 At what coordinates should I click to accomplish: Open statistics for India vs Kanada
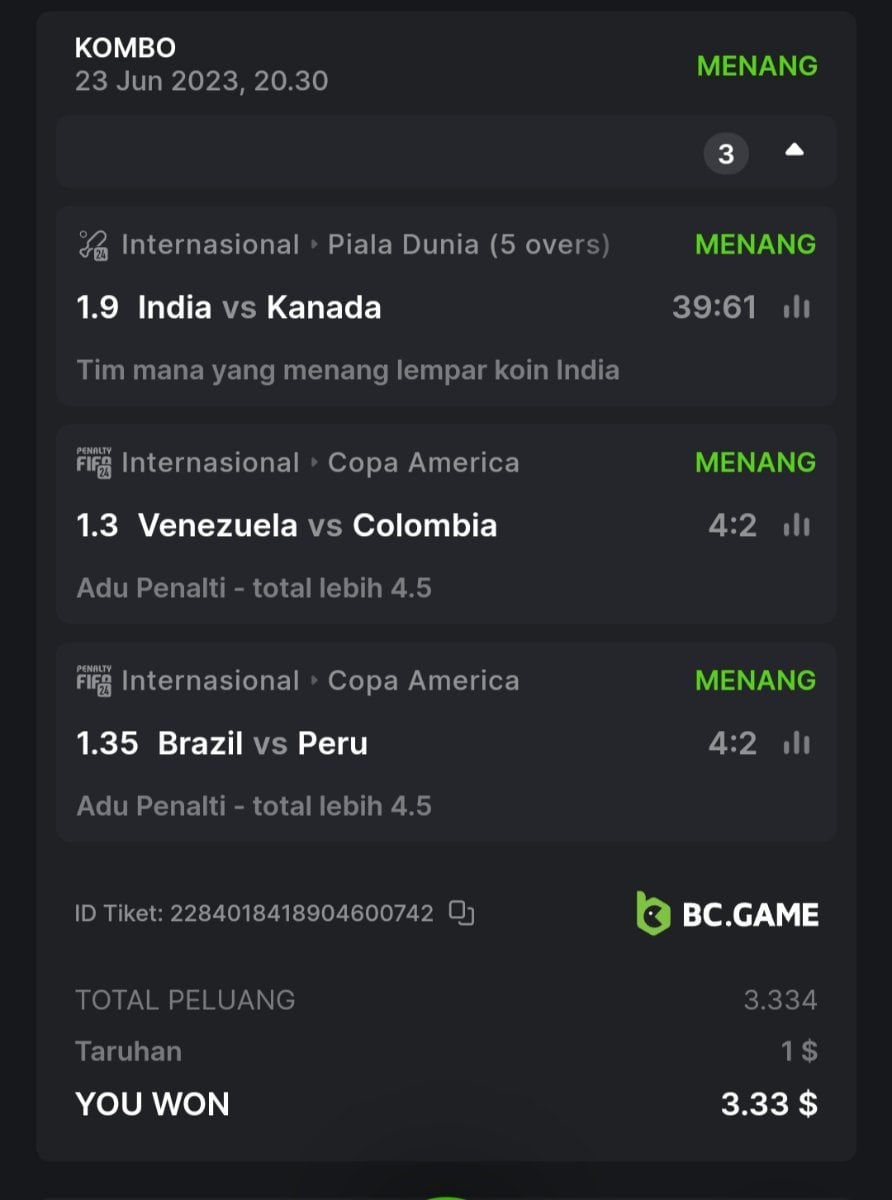(x=797, y=308)
